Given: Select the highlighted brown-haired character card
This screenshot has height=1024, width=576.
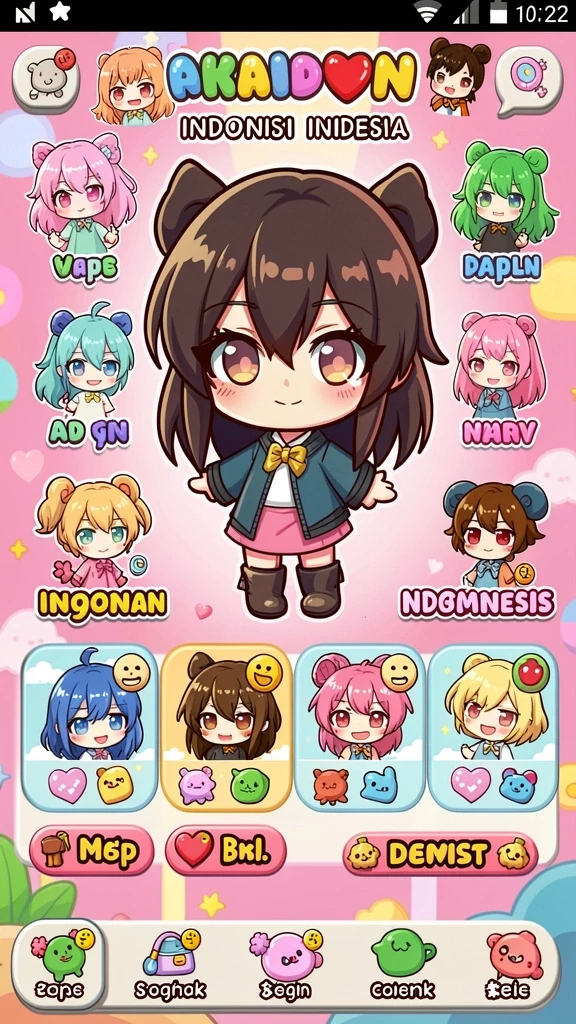Looking at the screenshot, I should click(226, 728).
